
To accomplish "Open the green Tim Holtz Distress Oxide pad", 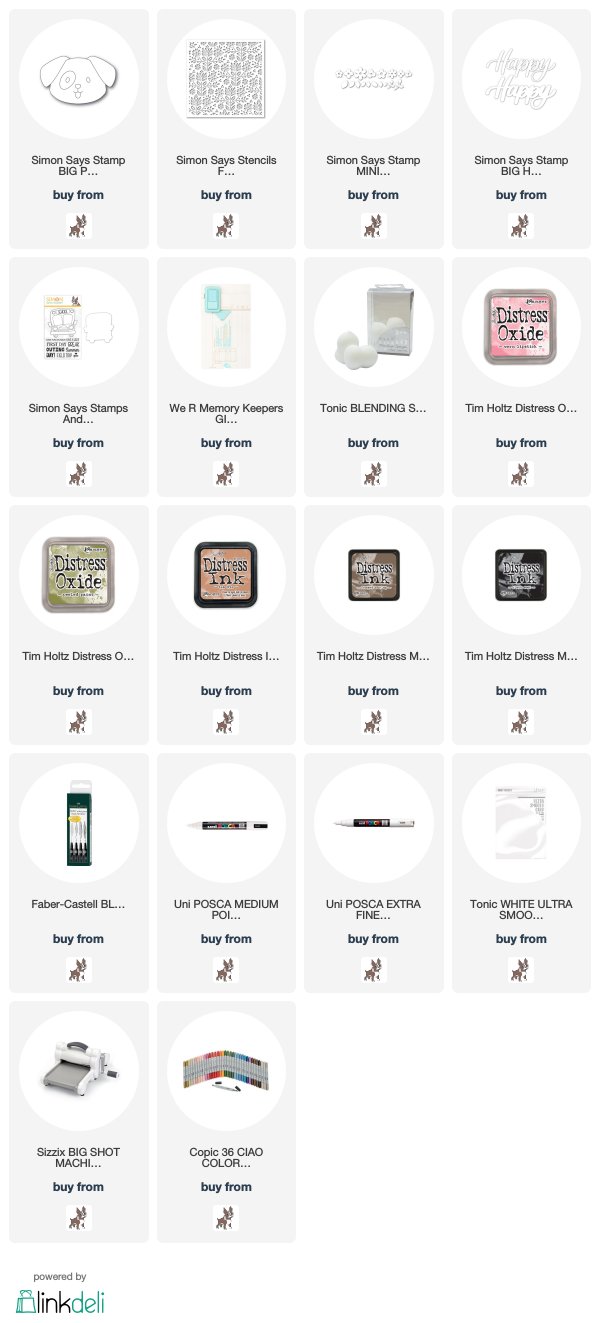I will tap(78, 625).
